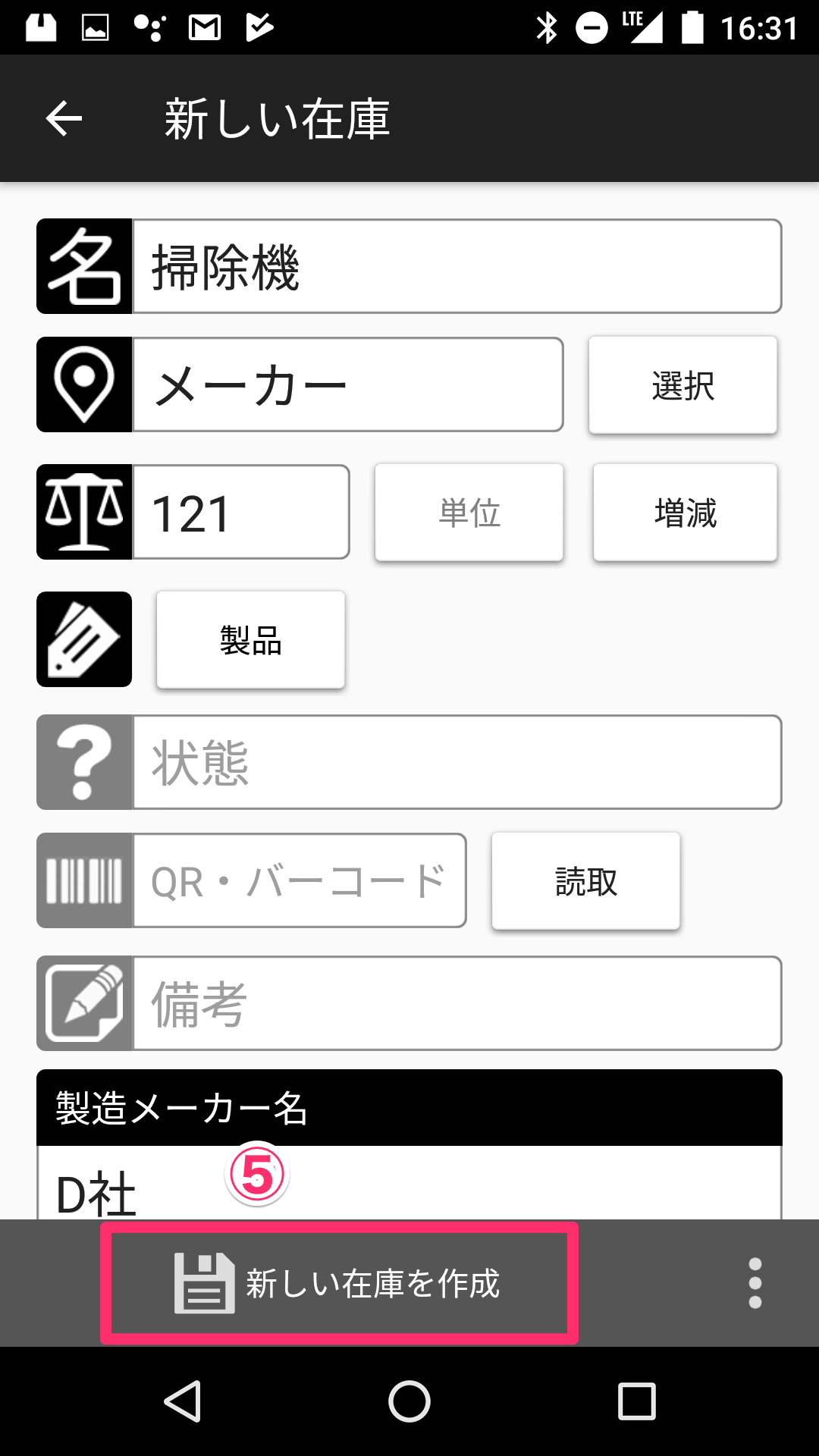The height and width of the screenshot is (1456, 819).
Task: Focus the 状態 status field
Action: 457,762
